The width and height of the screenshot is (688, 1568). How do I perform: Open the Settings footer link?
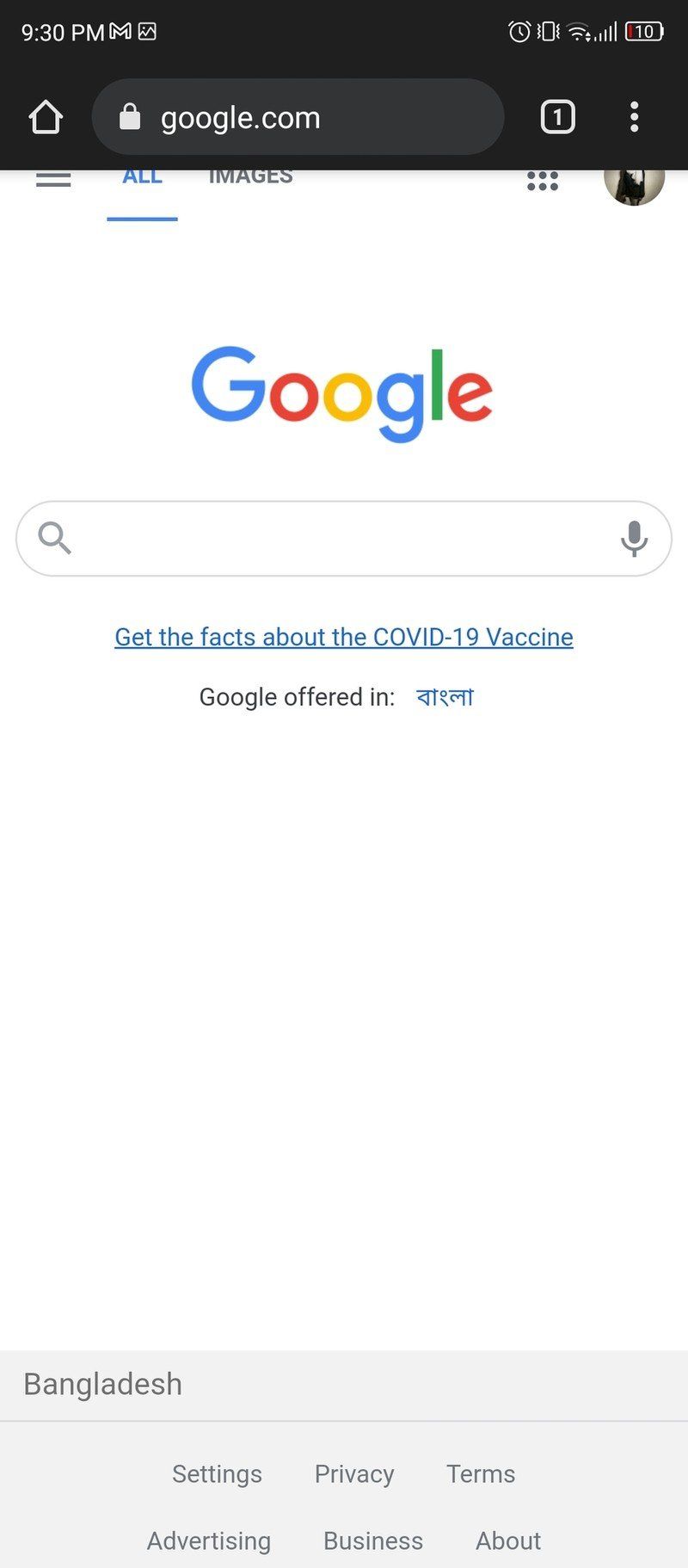point(217,1474)
